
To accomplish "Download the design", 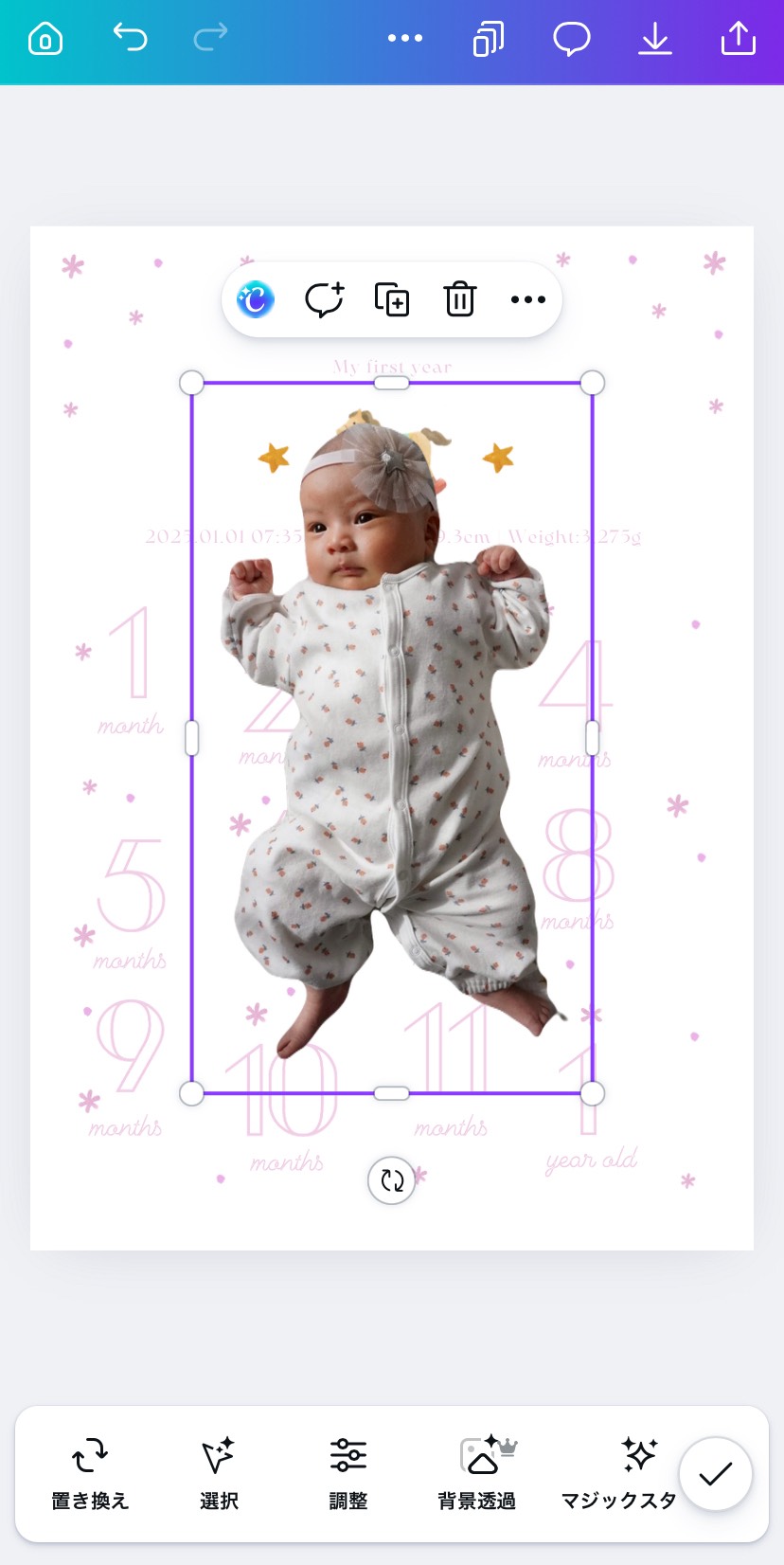I will point(654,39).
